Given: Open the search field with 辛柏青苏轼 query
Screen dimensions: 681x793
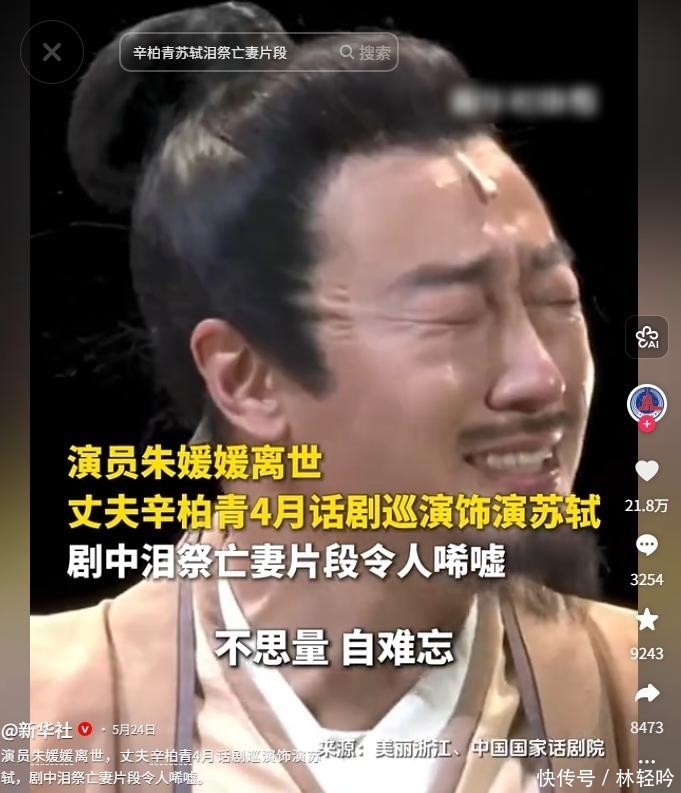Looking at the screenshot, I should (225, 52).
